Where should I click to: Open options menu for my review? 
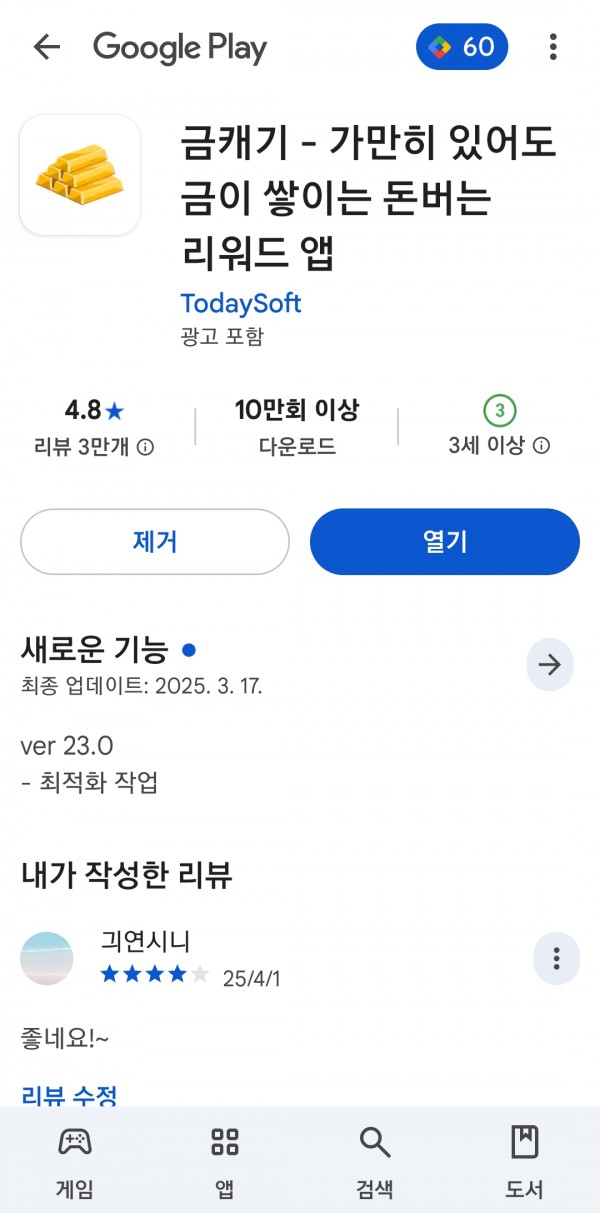pyautogui.click(x=556, y=959)
